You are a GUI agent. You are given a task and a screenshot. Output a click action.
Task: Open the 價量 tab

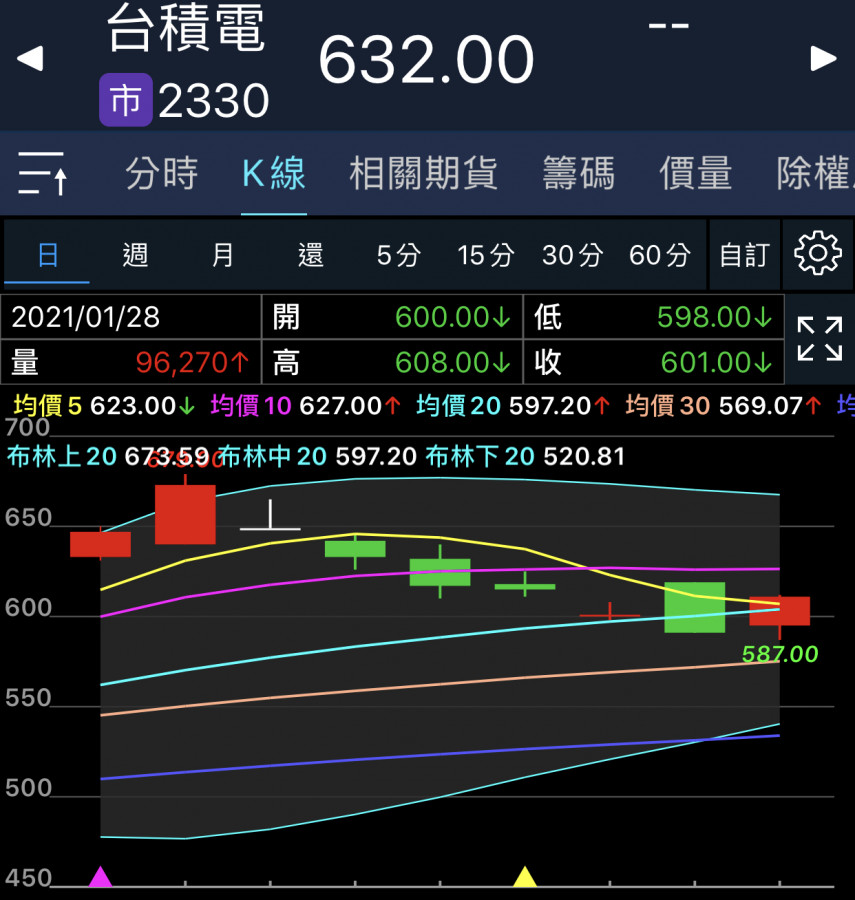pyautogui.click(x=696, y=174)
